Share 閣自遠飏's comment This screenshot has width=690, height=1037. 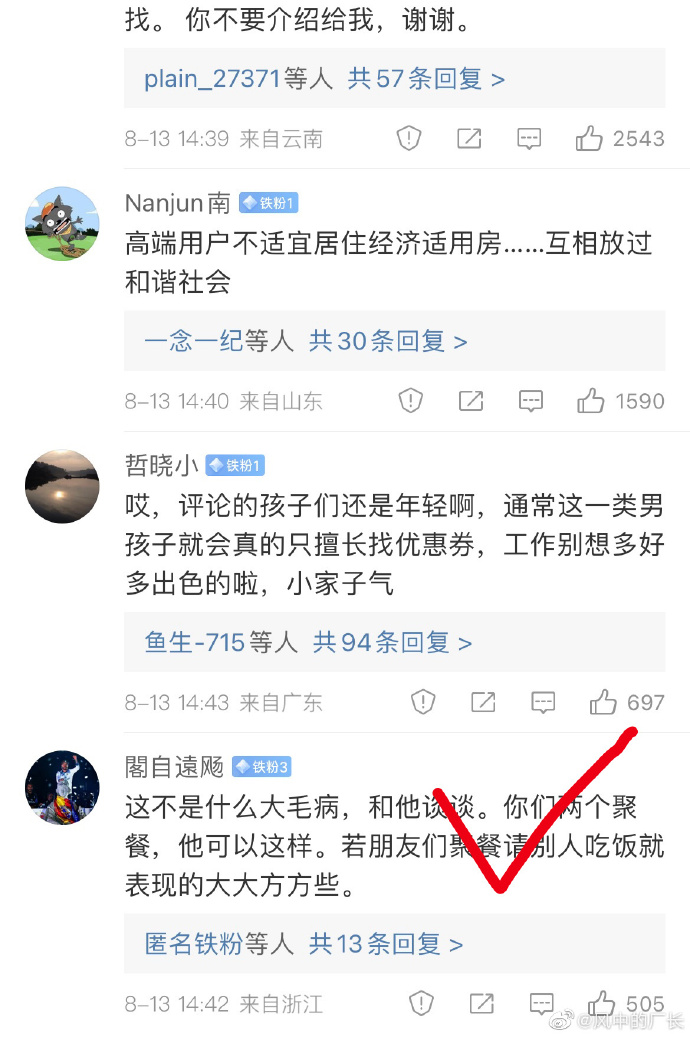coord(482,1003)
